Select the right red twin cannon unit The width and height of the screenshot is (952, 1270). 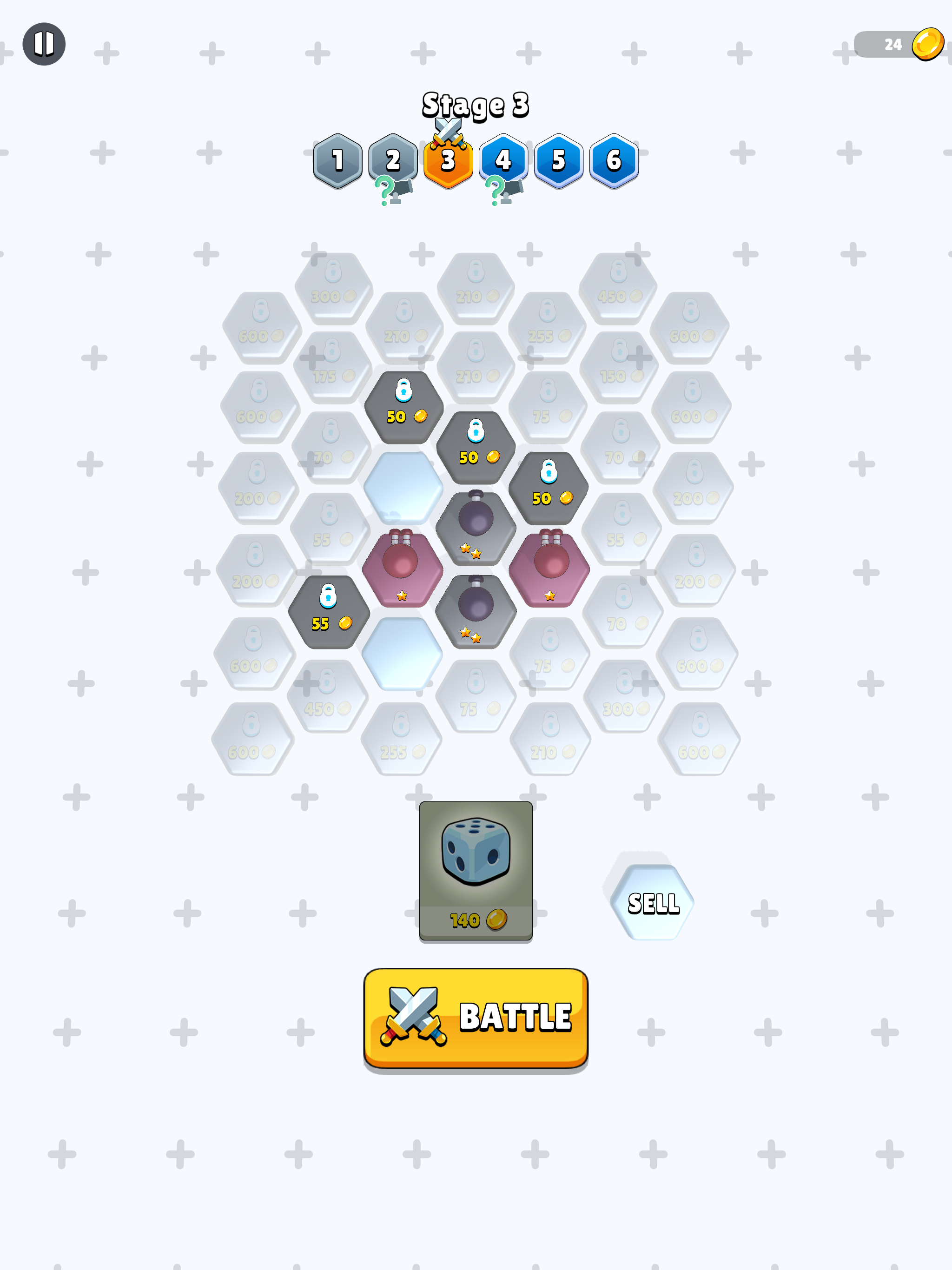pos(550,569)
